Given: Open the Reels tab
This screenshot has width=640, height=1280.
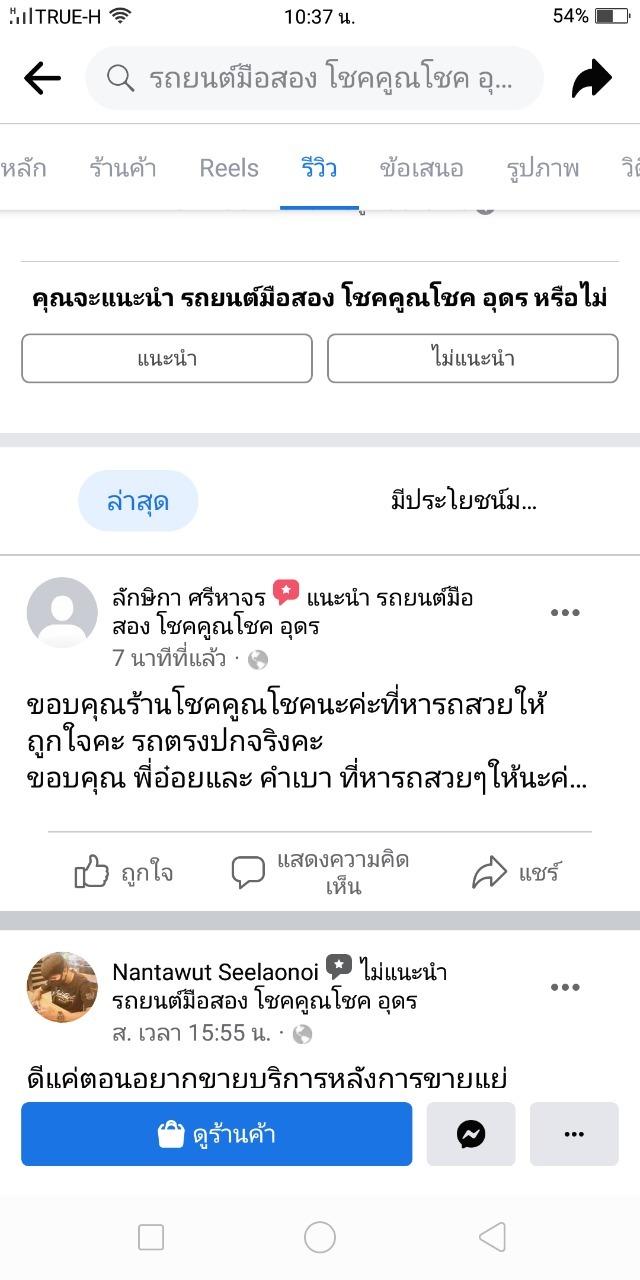Looking at the screenshot, I should click(229, 168).
